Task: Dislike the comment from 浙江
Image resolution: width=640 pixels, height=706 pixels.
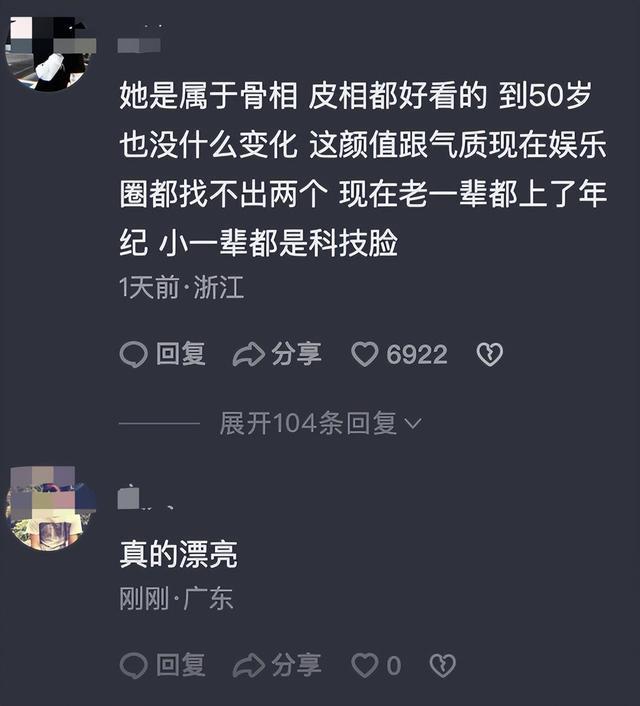Action: [489, 354]
